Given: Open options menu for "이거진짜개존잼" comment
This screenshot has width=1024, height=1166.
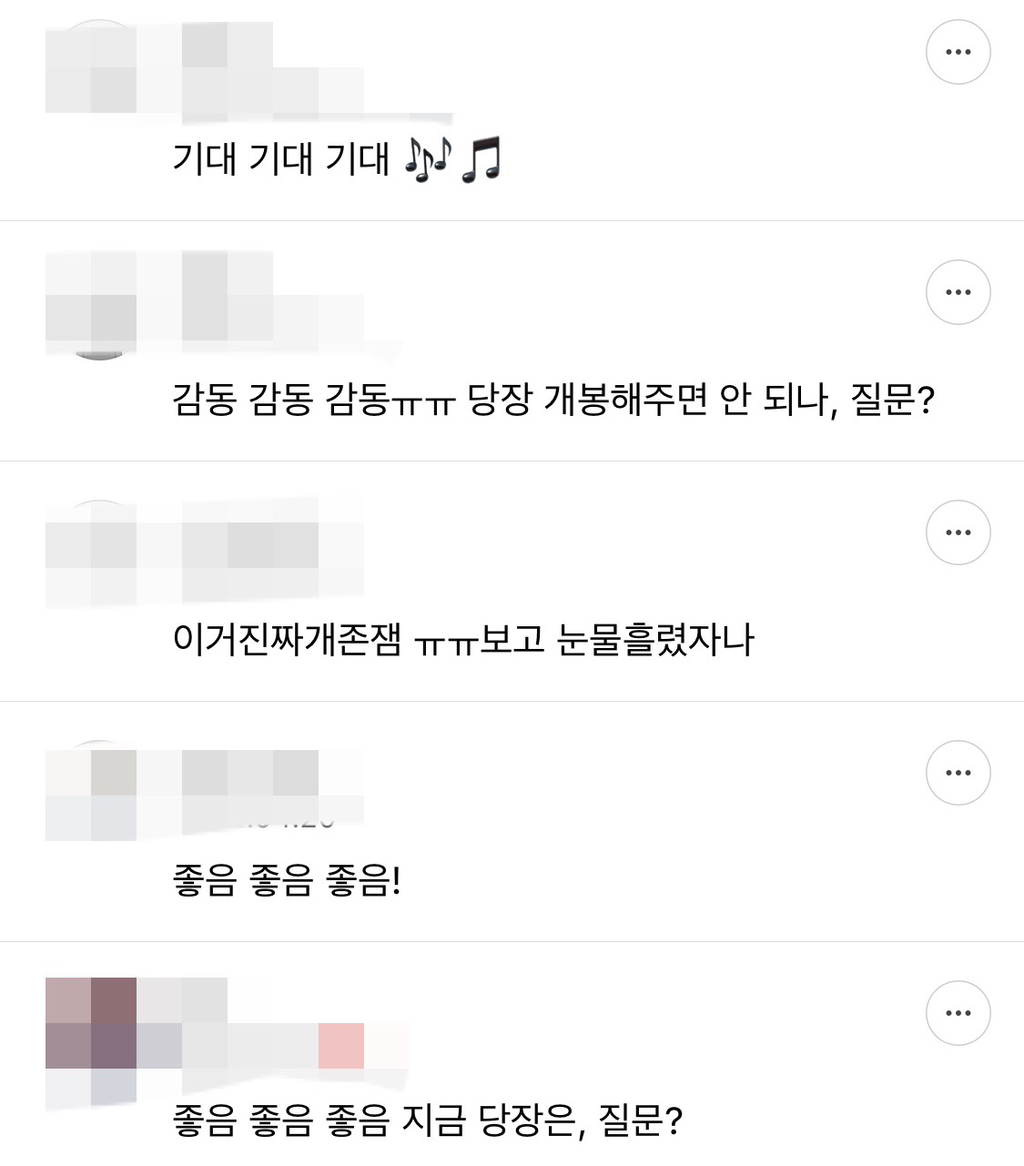Looking at the screenshot, I should pyautogui.click(x=957, y=532).
